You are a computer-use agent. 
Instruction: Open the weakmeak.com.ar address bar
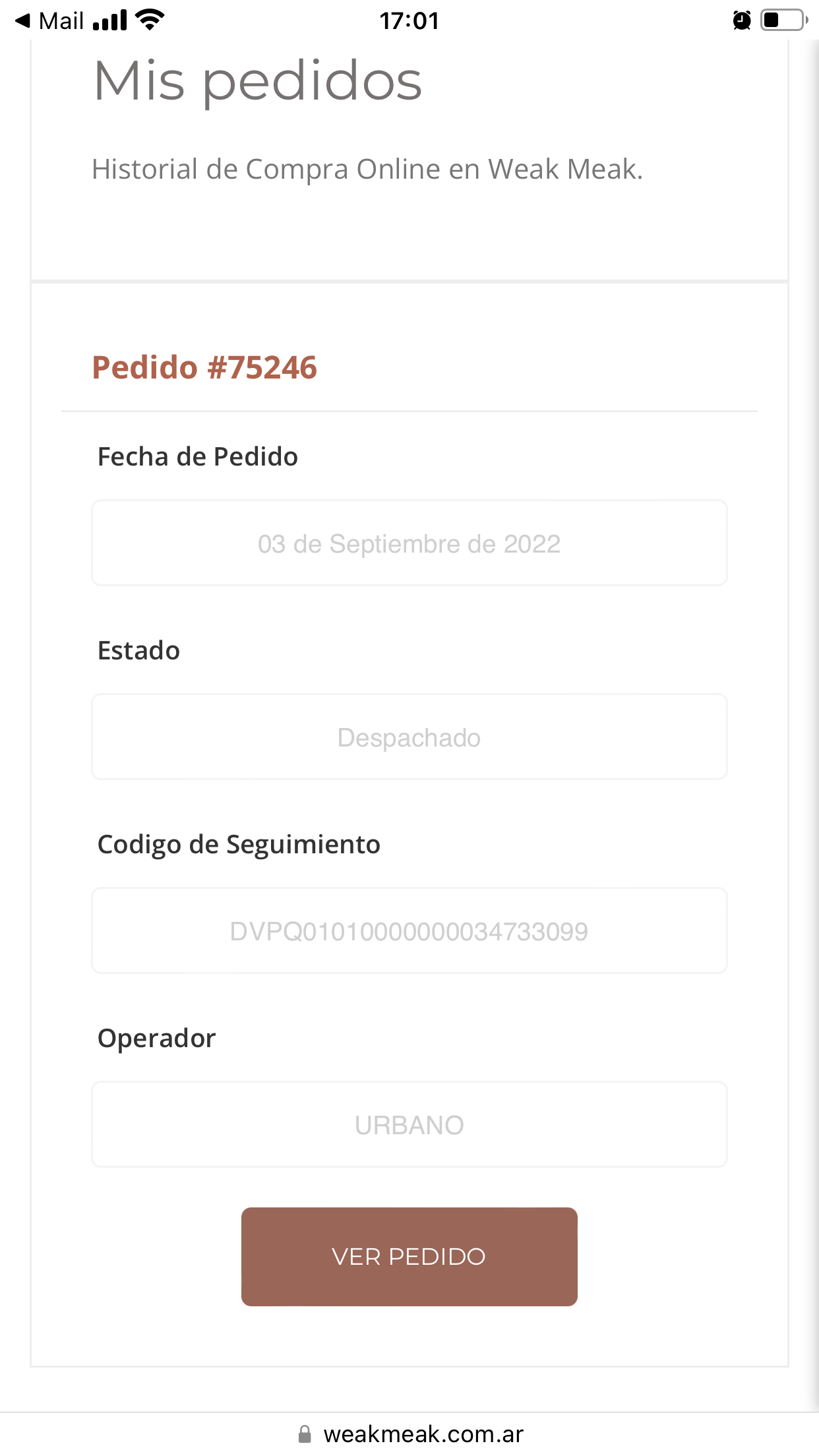(x=410, y=1434)
